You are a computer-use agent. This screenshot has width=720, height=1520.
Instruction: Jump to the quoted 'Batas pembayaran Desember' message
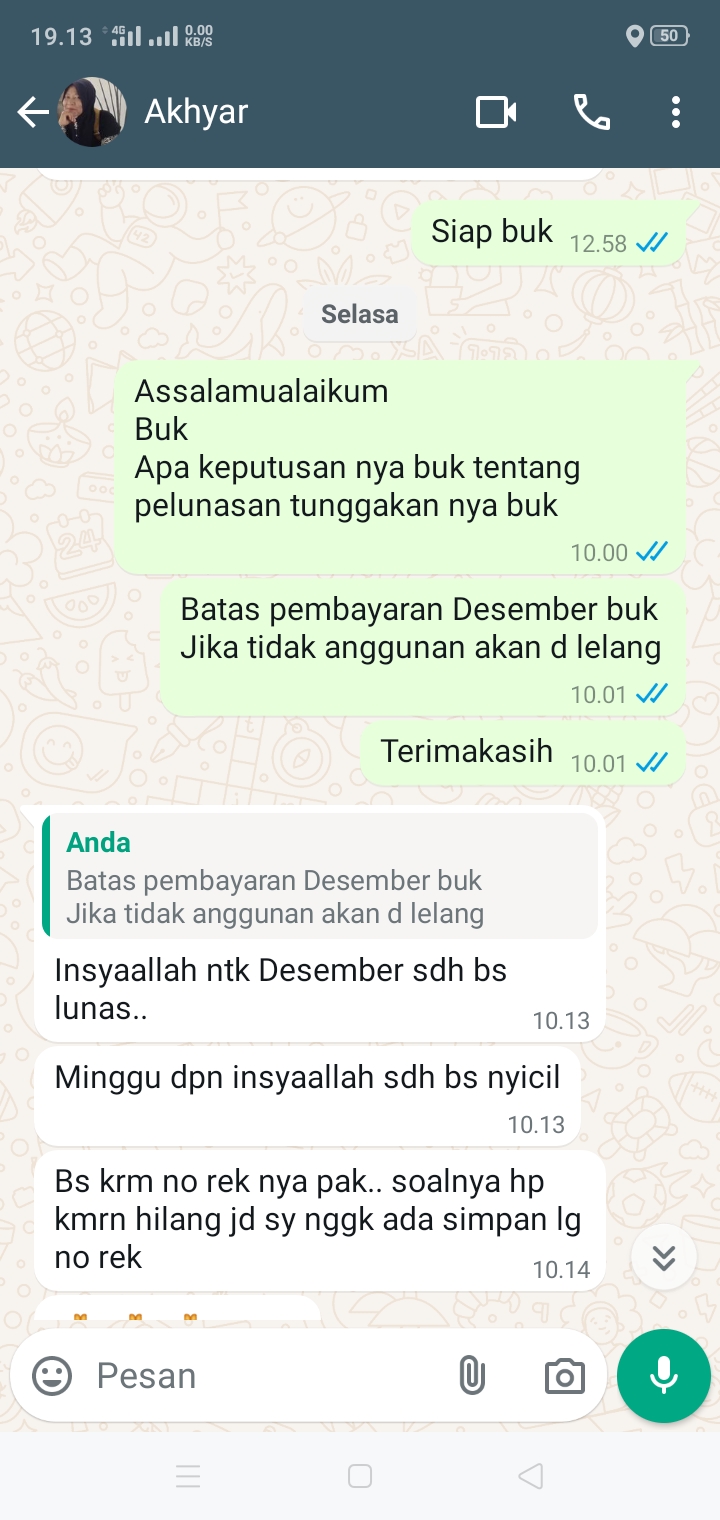click(320, 876)
